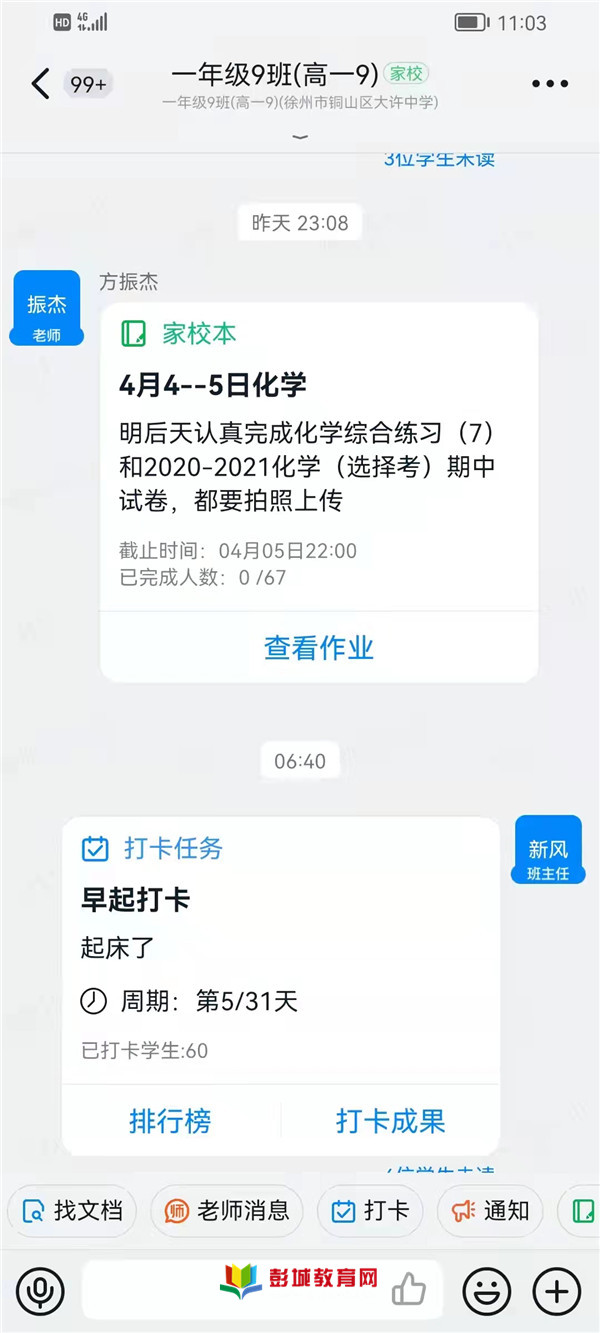The width and height of the screenshot is (600, 1333).
Task: Open teacher 振杰's avatar profile
Action: [x=45, y=308]
